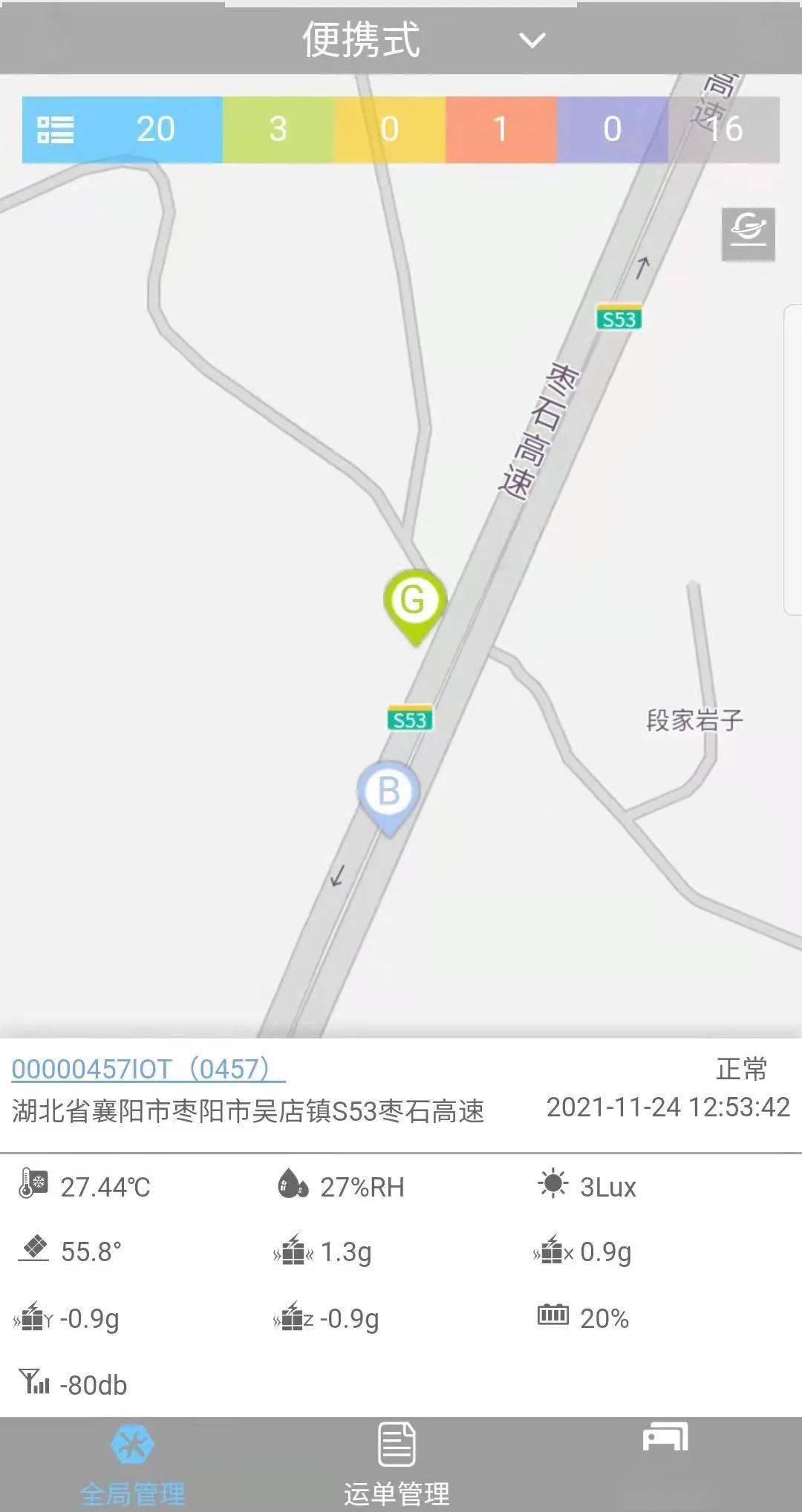Image resolution: width=802 pixels, height=1512 pixels.
Task: Select the yellow status filter showing 0
Action: tap(390, 129)
